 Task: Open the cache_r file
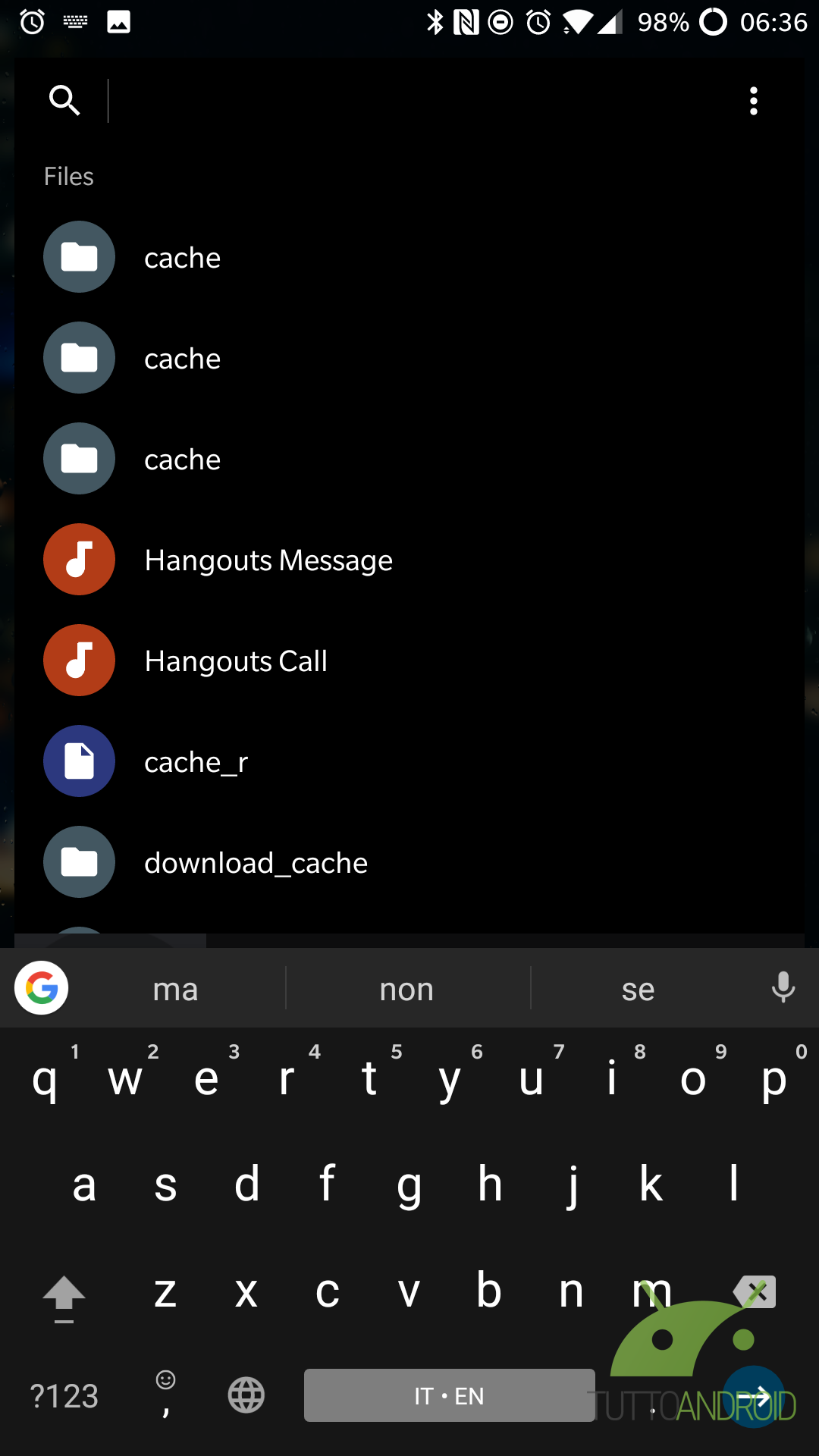(x=409, y=761)
